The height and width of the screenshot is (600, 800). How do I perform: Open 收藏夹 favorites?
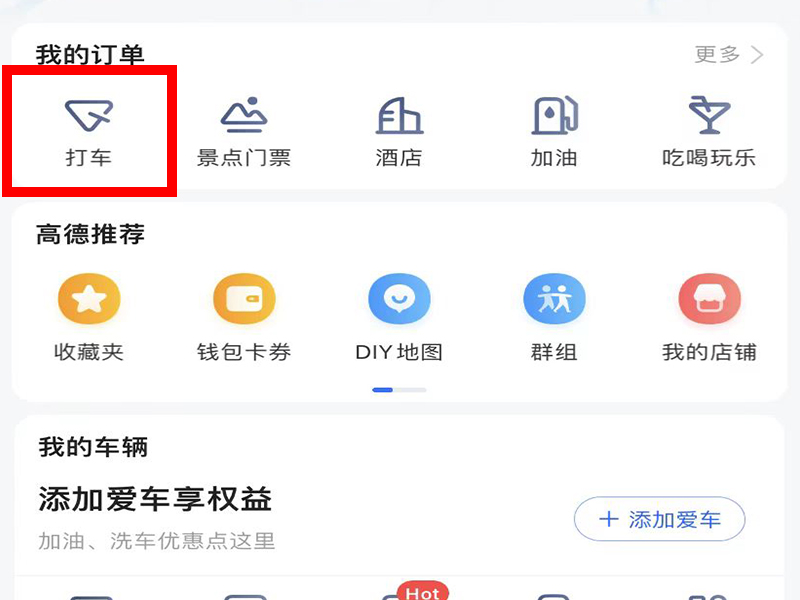88,318
